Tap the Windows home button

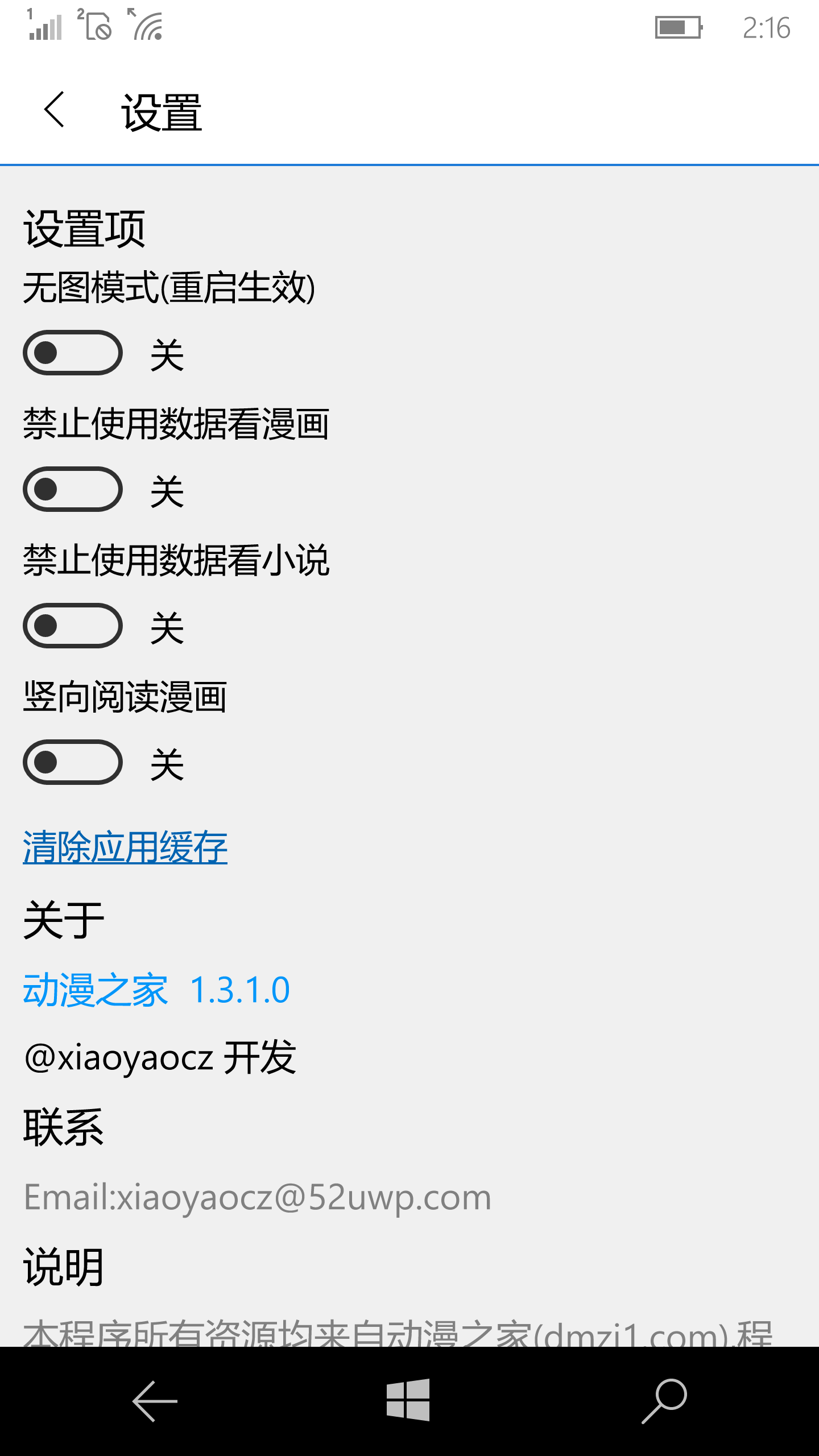click(408, 1400)
